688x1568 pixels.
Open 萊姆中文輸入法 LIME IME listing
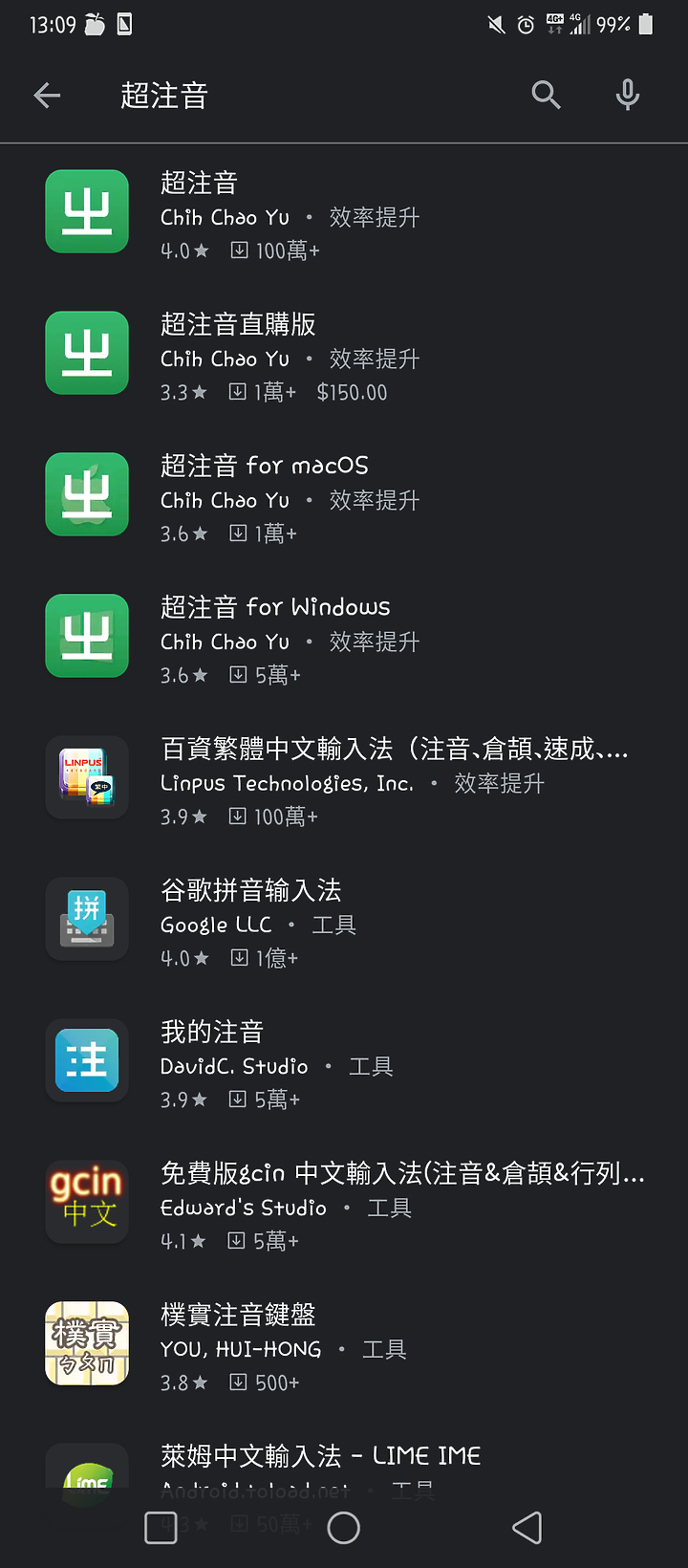pos(344,1463)
